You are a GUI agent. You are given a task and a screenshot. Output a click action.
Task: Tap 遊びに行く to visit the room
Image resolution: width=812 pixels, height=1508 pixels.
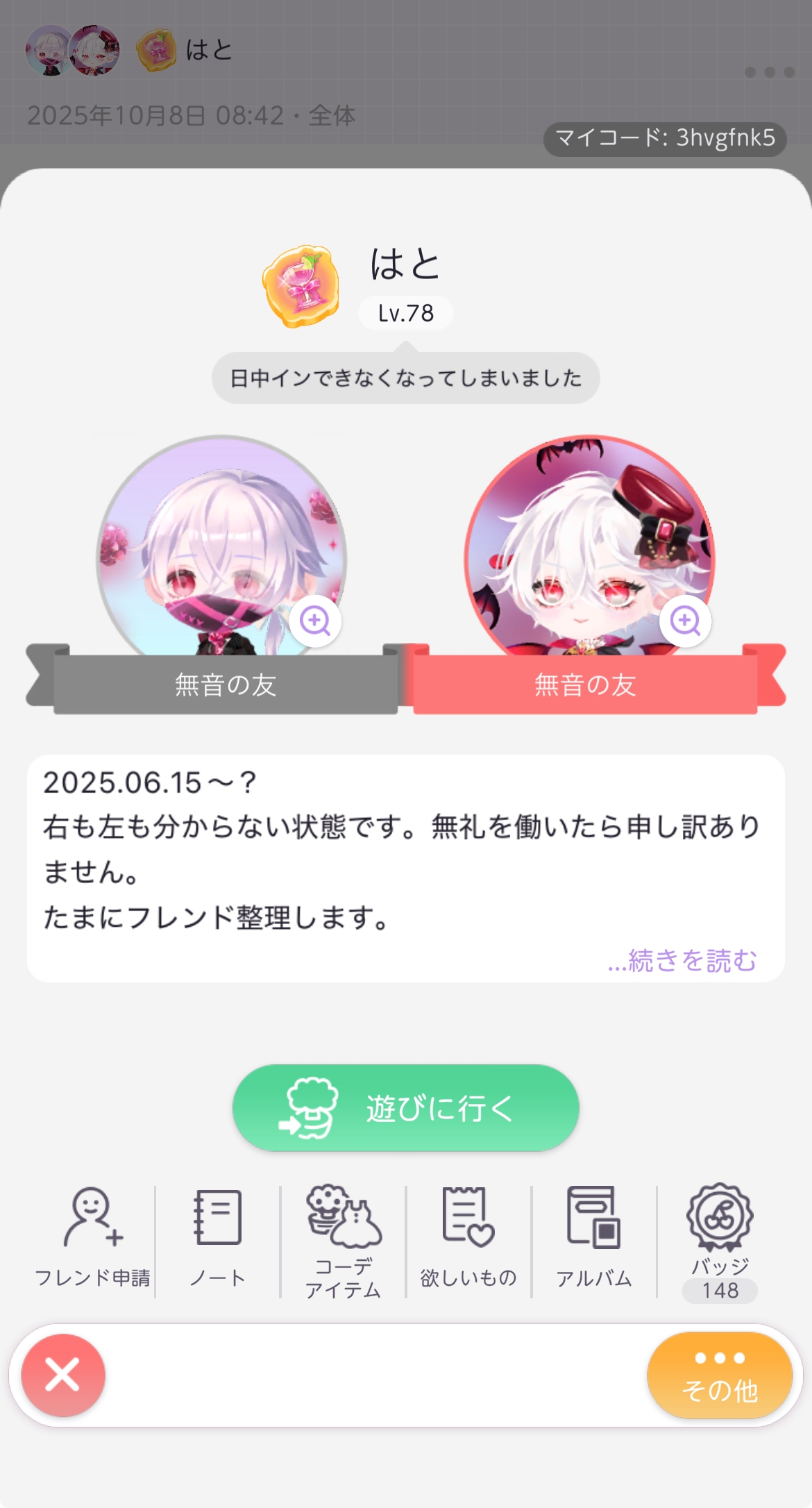tap(406, 1107)
